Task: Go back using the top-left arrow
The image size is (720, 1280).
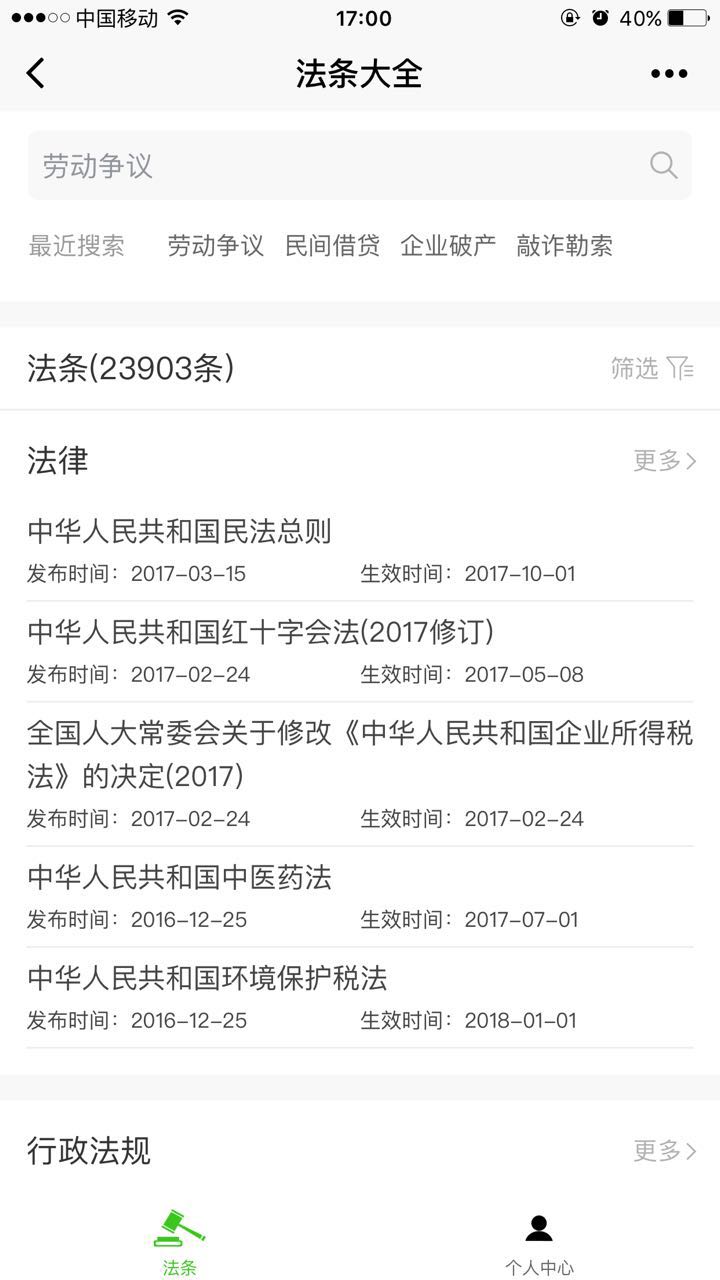Action: (x=36, y=73)
